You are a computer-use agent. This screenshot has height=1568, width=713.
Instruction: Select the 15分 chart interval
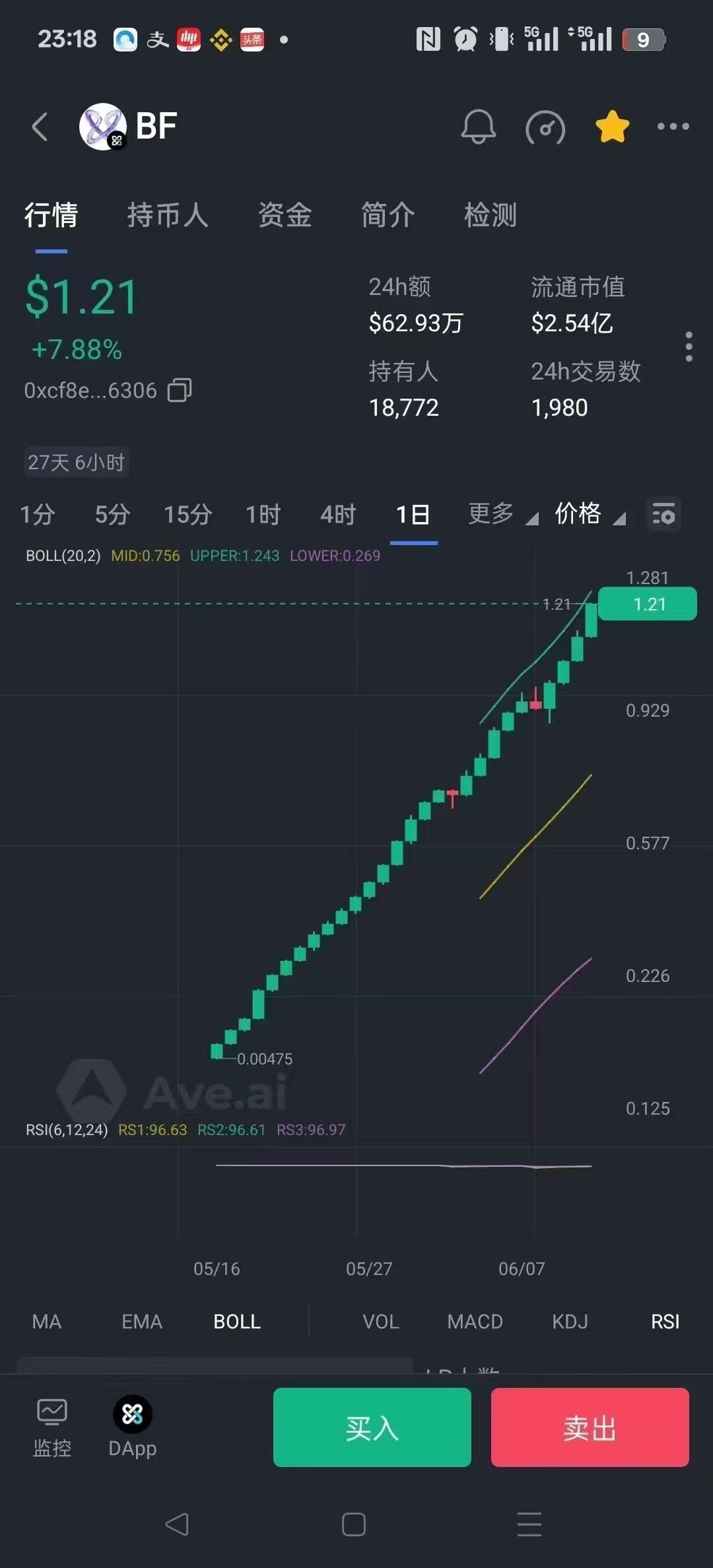click(187, 514)
